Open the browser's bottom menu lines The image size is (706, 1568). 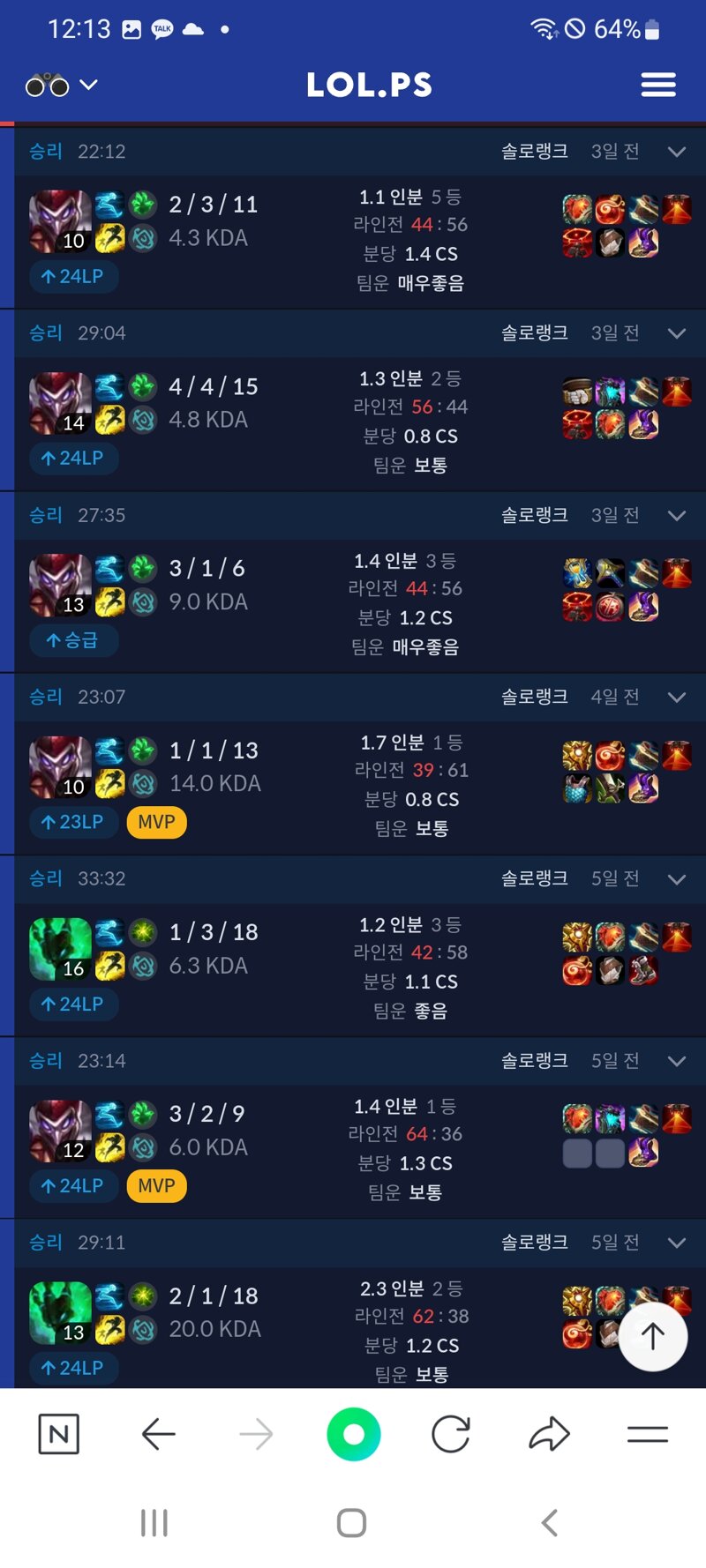(x=648, y=1434)
